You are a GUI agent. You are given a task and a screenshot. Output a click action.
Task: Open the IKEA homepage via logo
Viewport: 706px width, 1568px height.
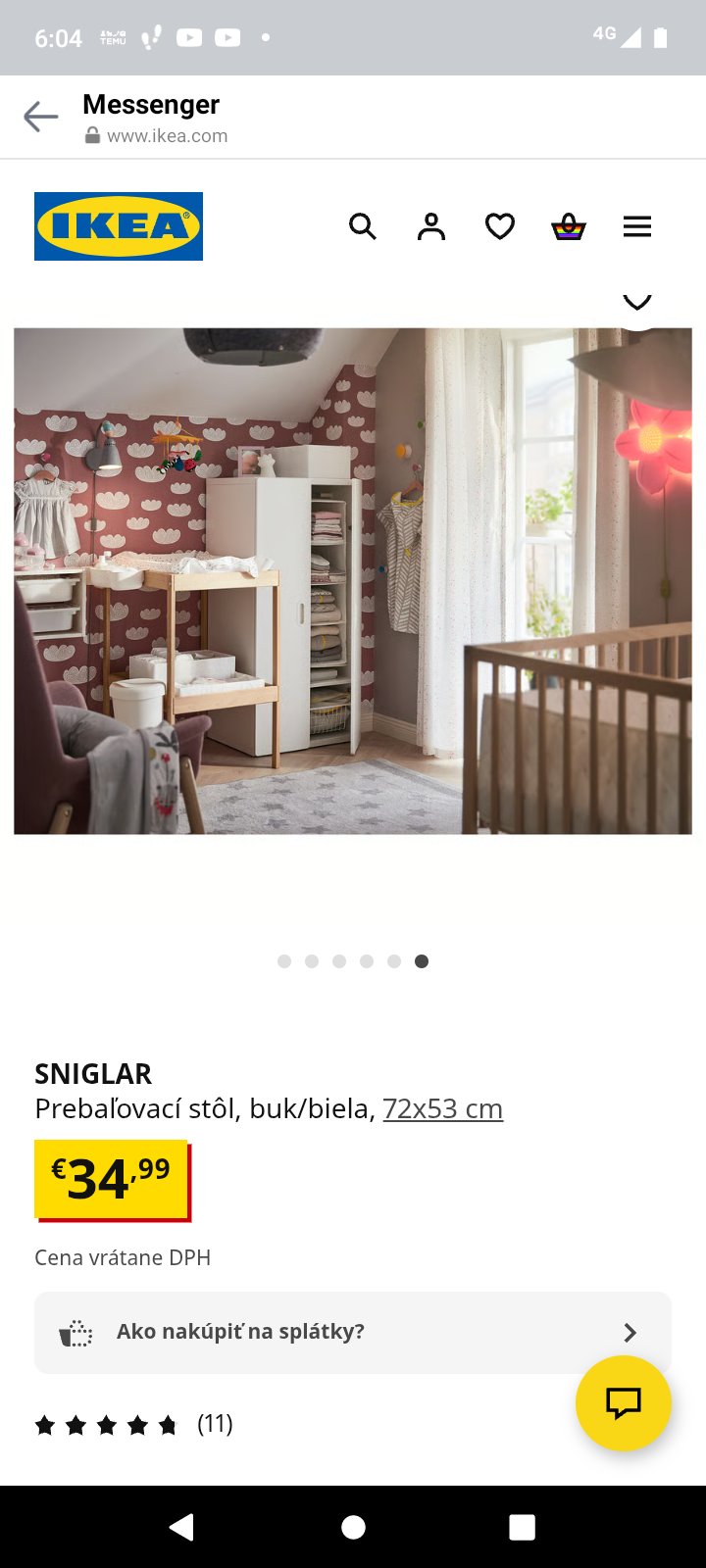tap(119, 226)
